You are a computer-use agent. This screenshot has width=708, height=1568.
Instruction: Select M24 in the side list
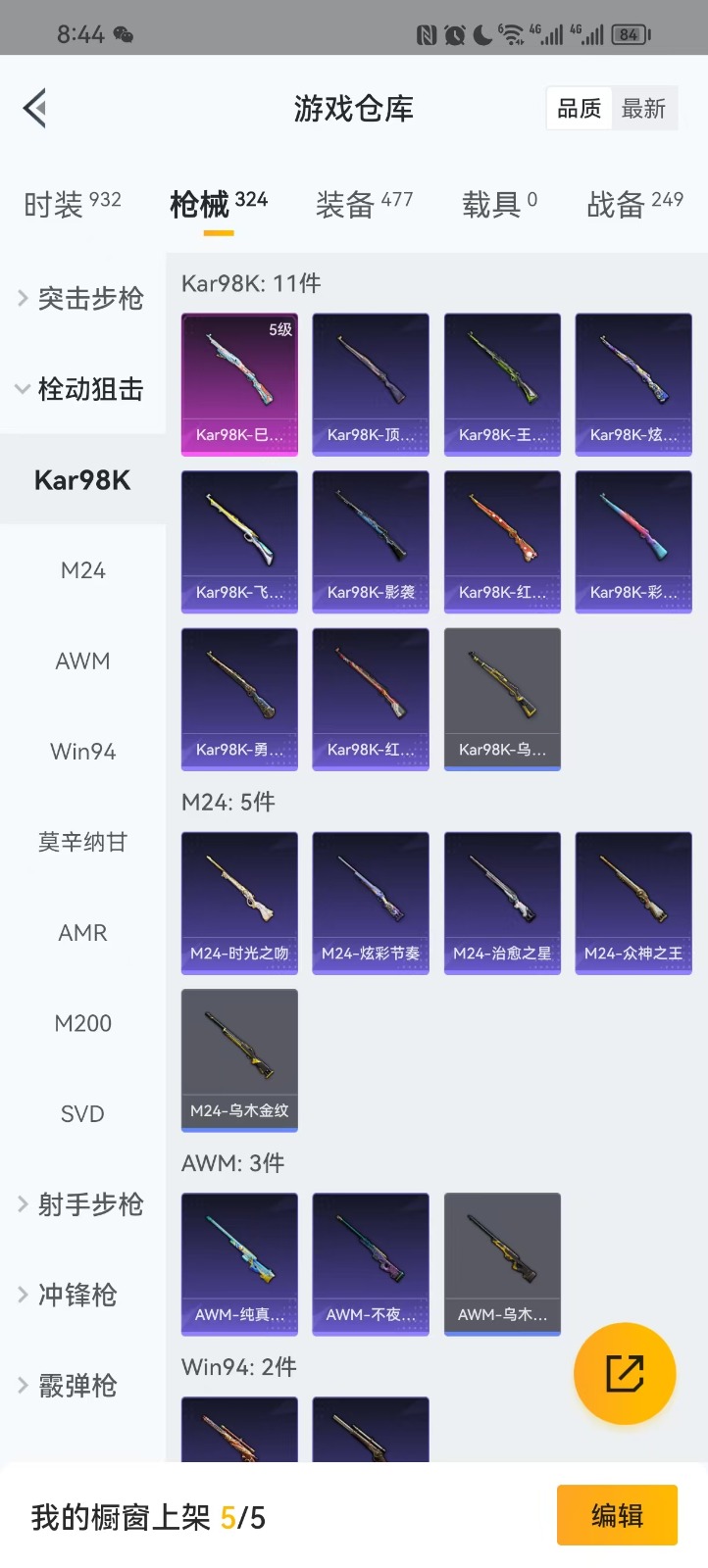(82, 570)
